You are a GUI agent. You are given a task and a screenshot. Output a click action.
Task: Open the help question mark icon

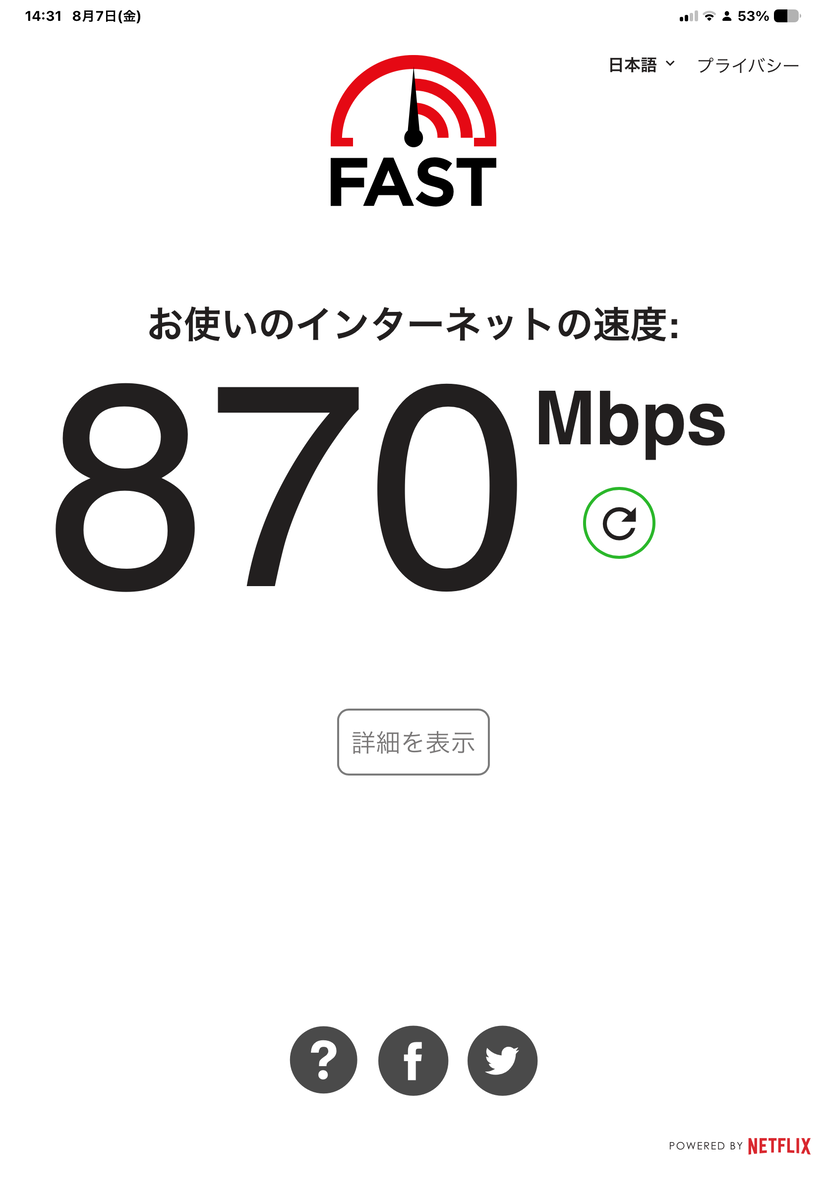[x=323, y=1060]
